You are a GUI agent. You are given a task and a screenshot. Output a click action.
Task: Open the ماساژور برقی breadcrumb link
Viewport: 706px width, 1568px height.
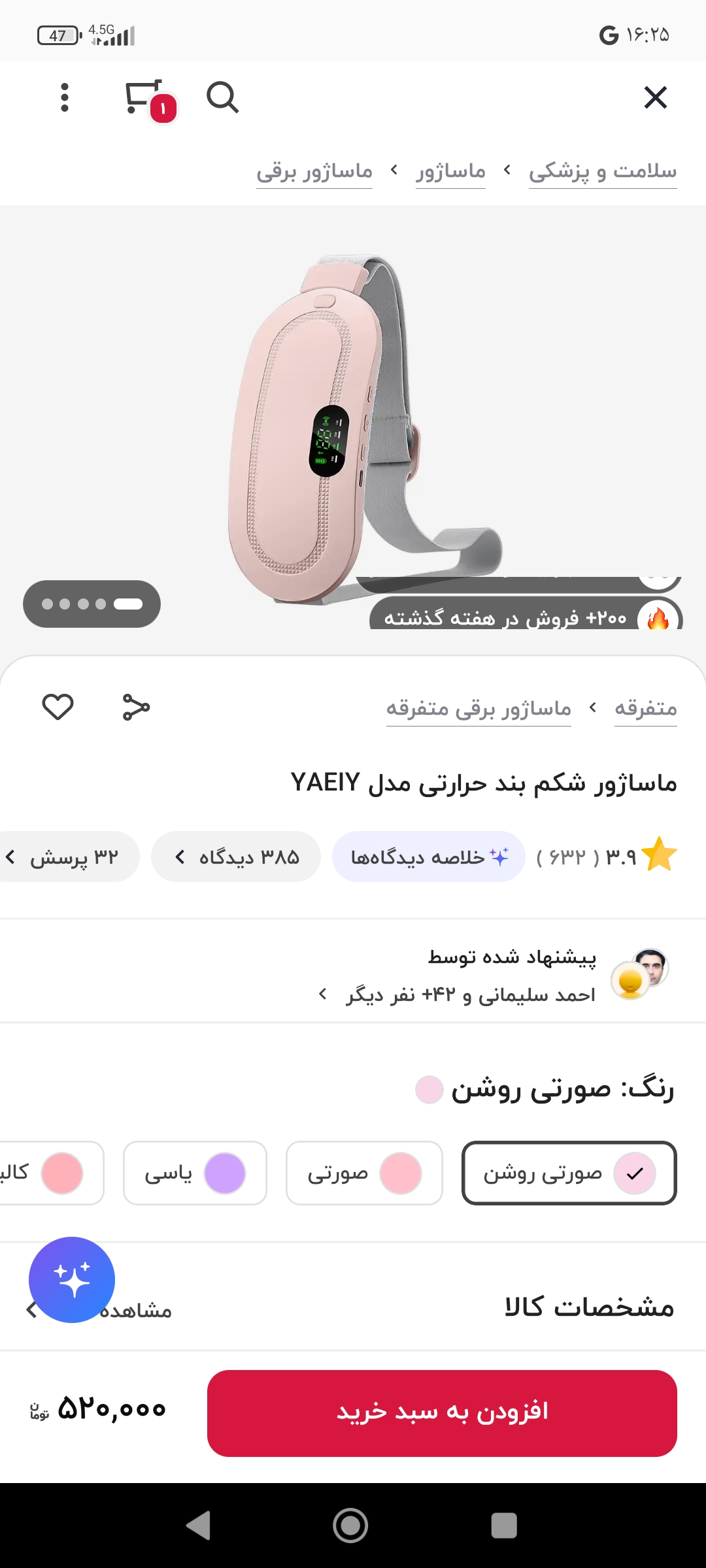tap(314, 171)
